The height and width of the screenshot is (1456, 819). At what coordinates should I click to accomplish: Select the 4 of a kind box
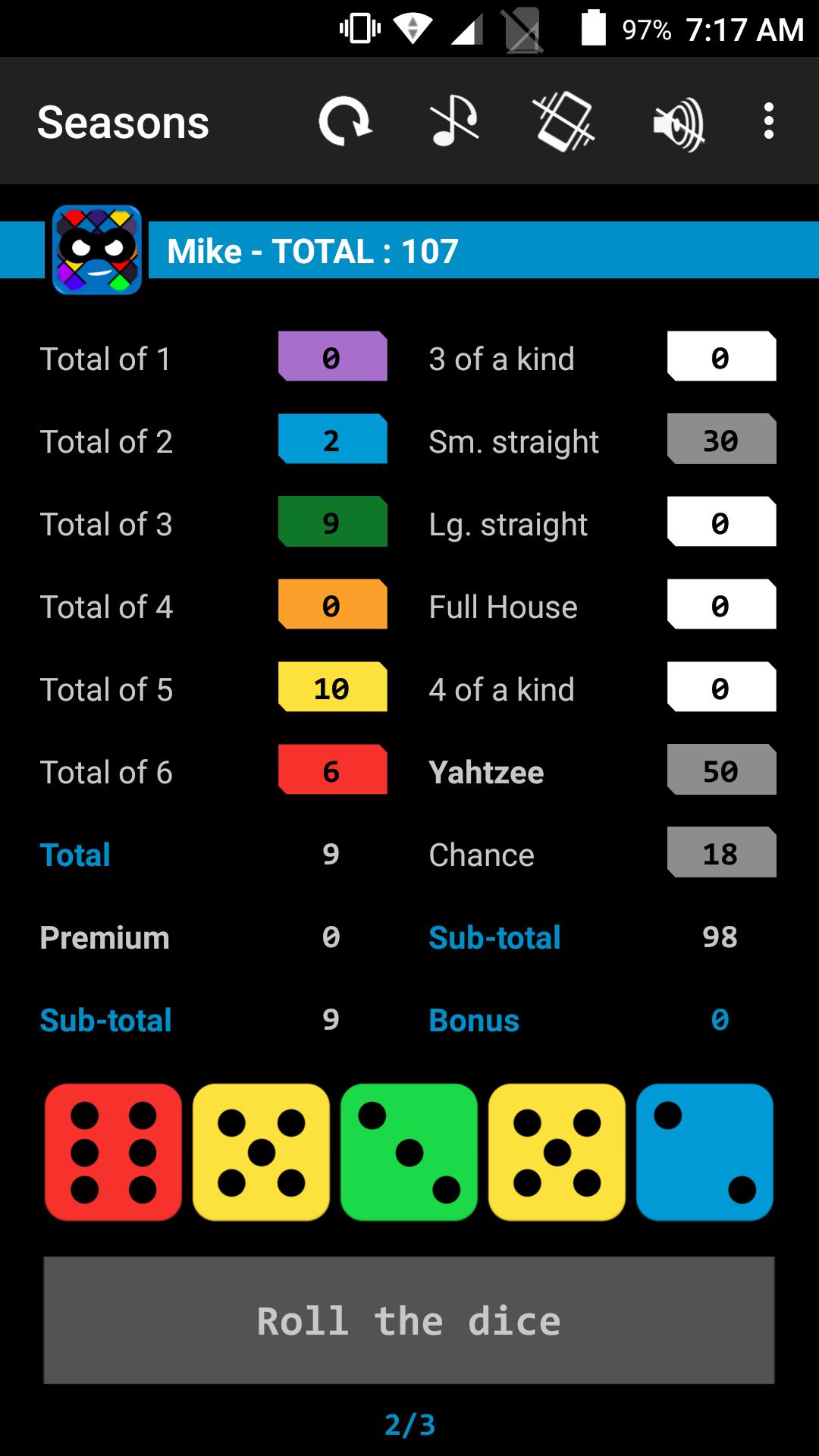coord(721,687)
